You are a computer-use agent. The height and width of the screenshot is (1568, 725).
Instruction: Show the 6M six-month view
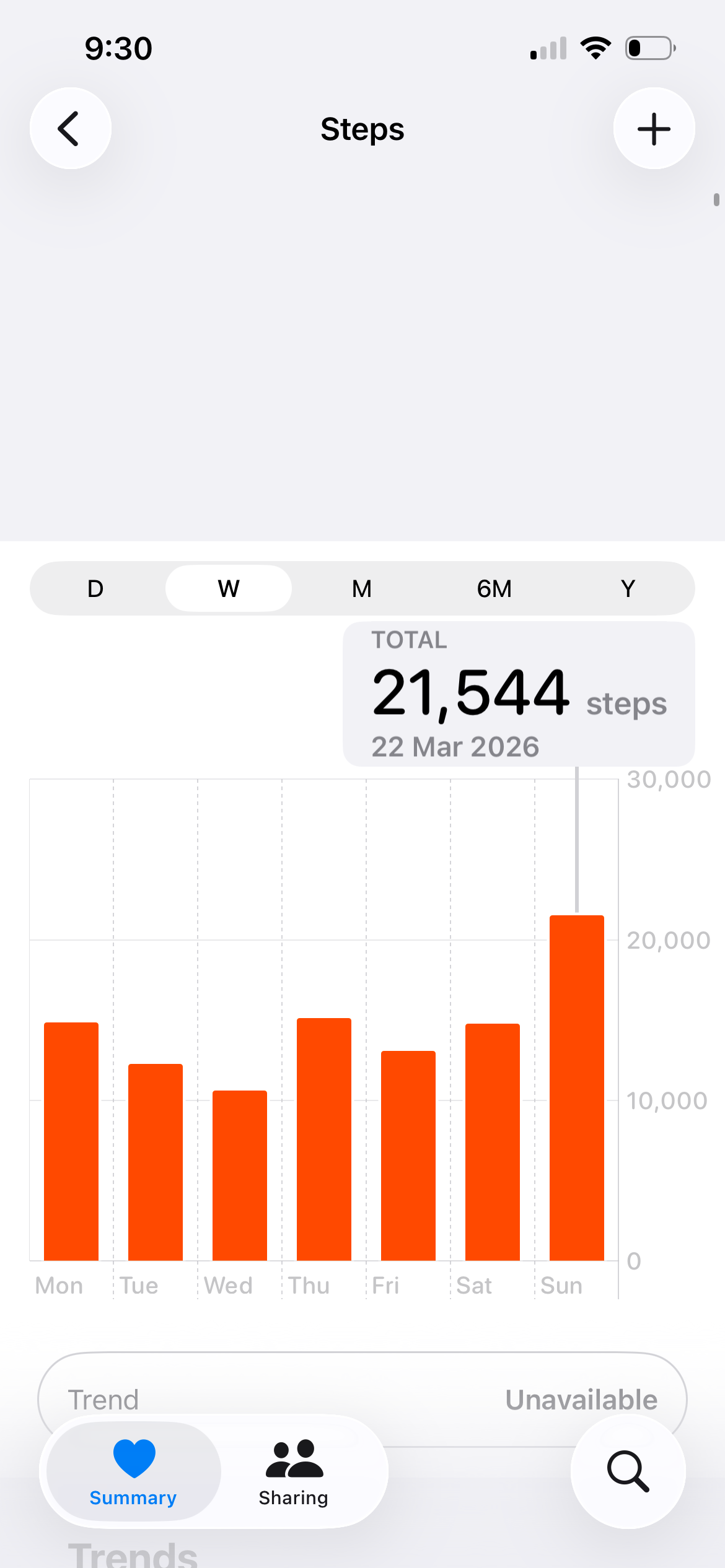click(x=494, y=588)
